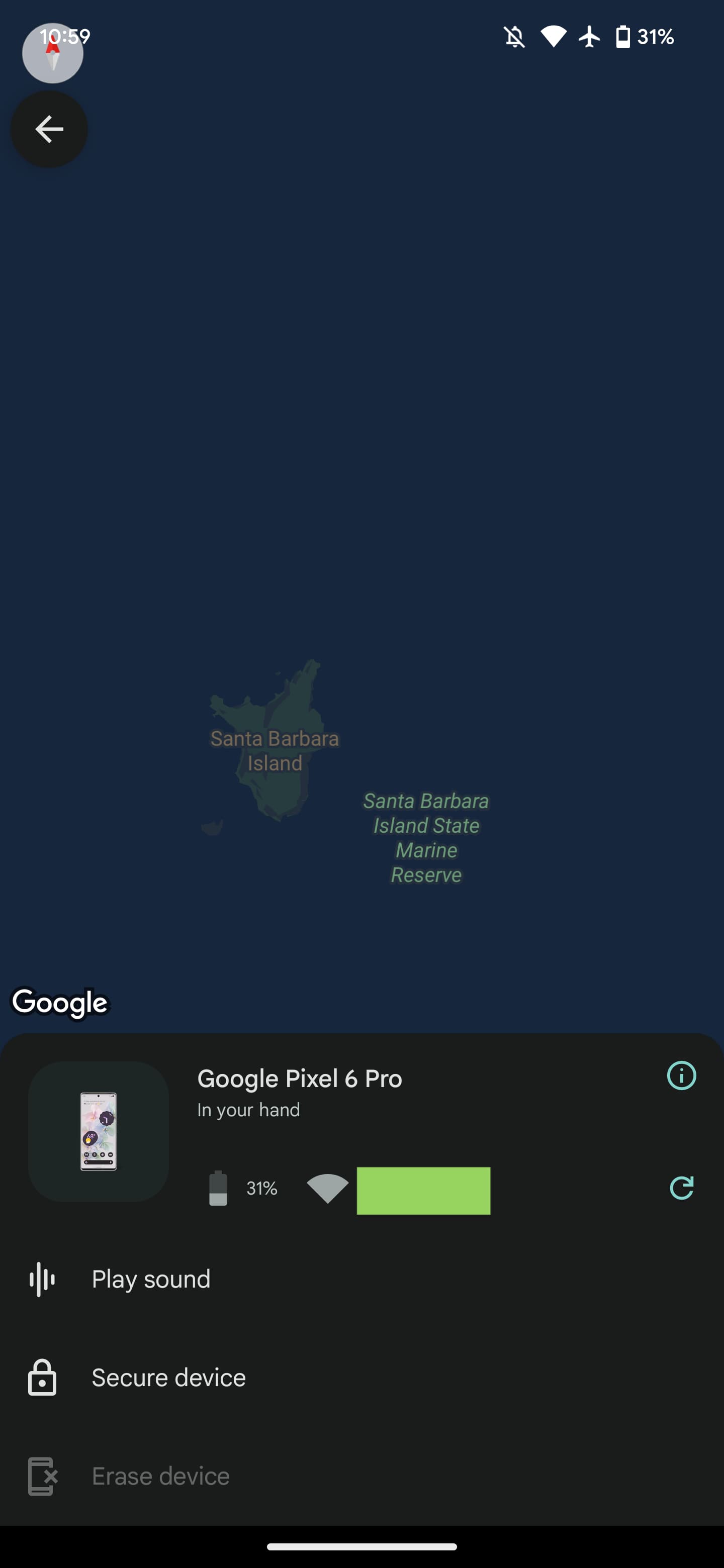Play sound on the device

150,1279
